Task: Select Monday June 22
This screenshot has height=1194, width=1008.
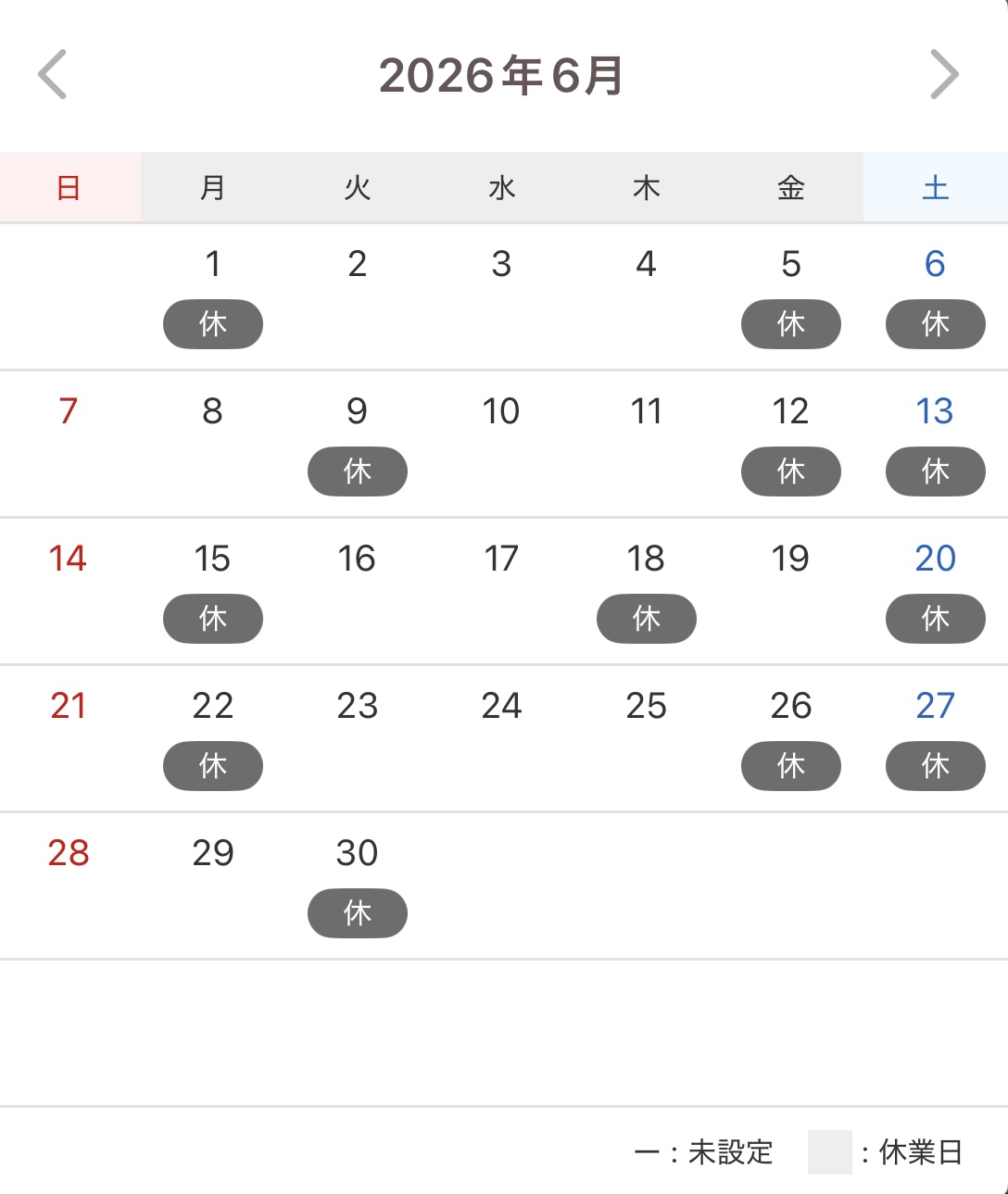Action: [x=213, y=736]
